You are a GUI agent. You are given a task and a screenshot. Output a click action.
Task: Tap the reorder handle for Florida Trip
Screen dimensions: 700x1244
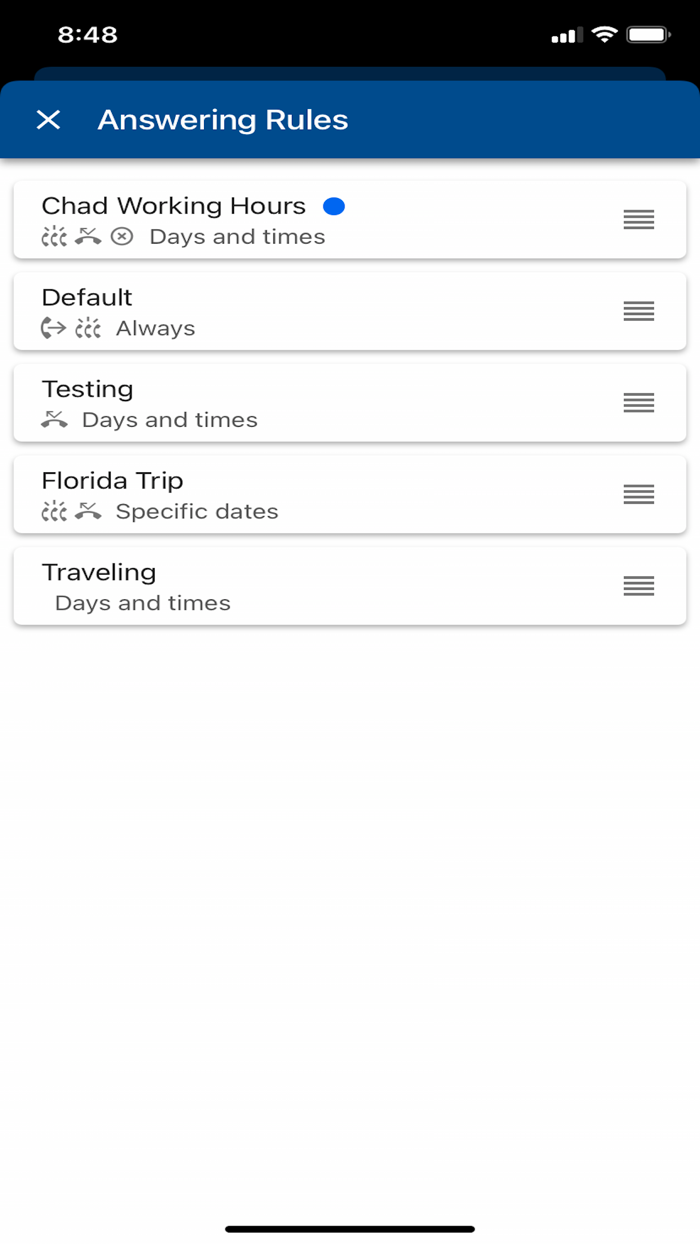click(x=638, y=494)
